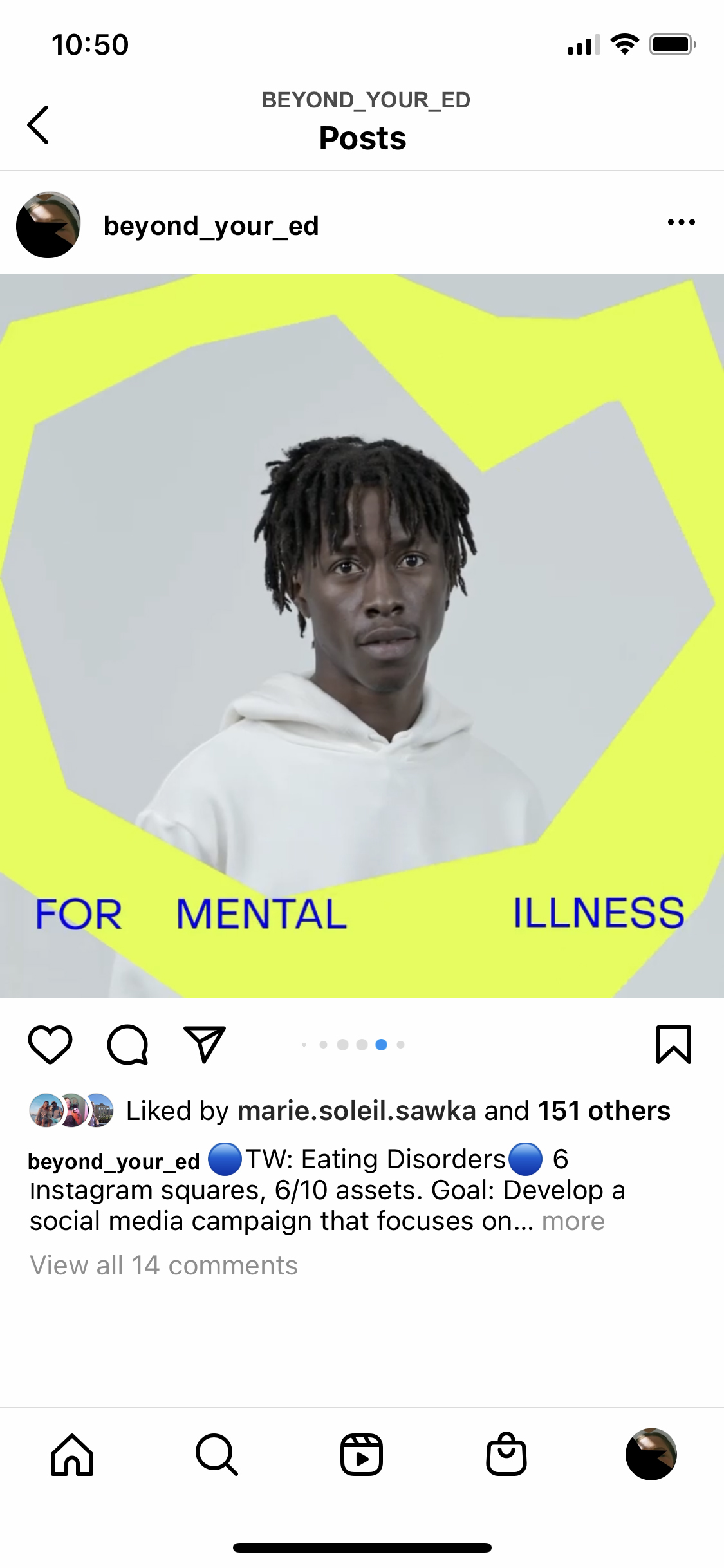Switch to the Reels tab
The image size is (724, 1568).
click(x=362, y=1455)
